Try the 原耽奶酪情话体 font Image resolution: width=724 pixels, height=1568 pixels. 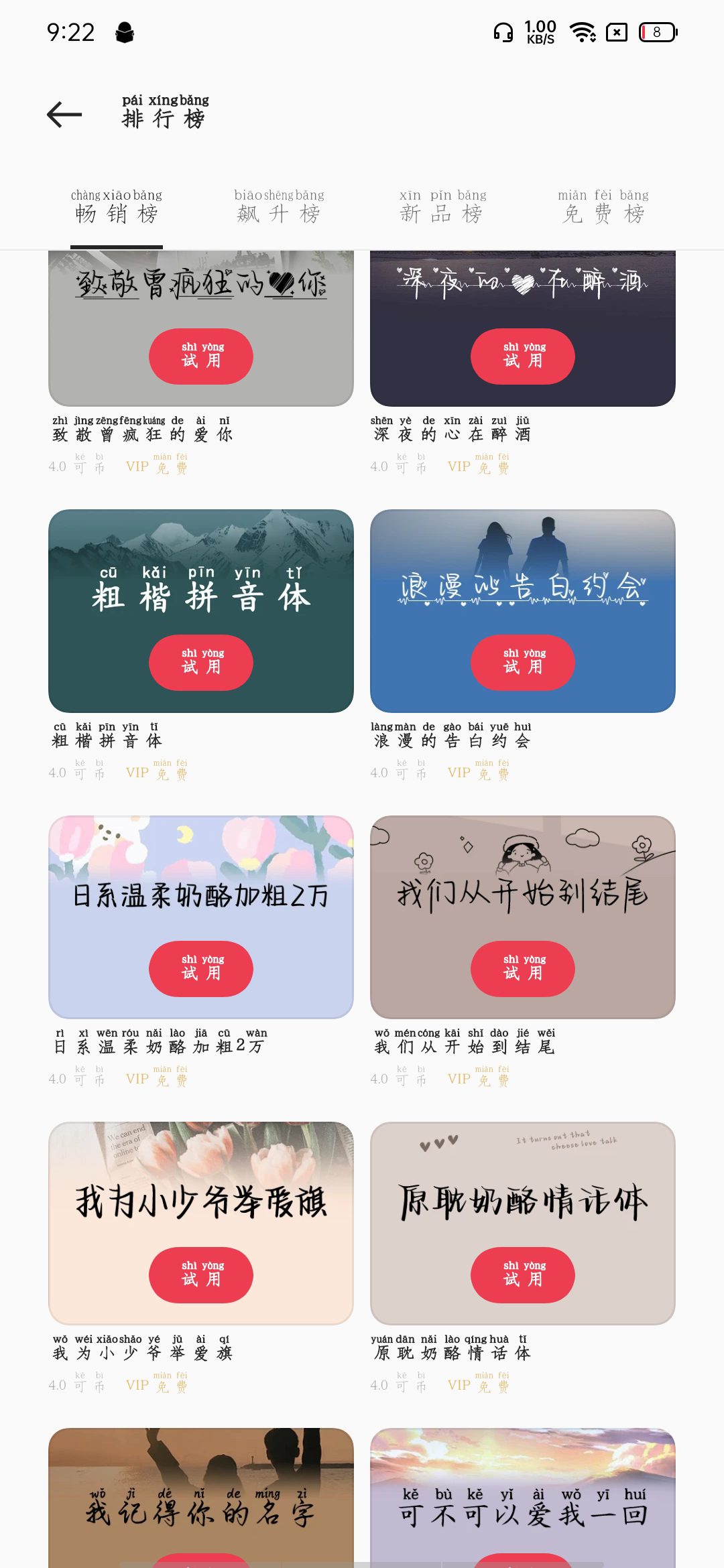pyautogui.click(x=523, y=1275)
